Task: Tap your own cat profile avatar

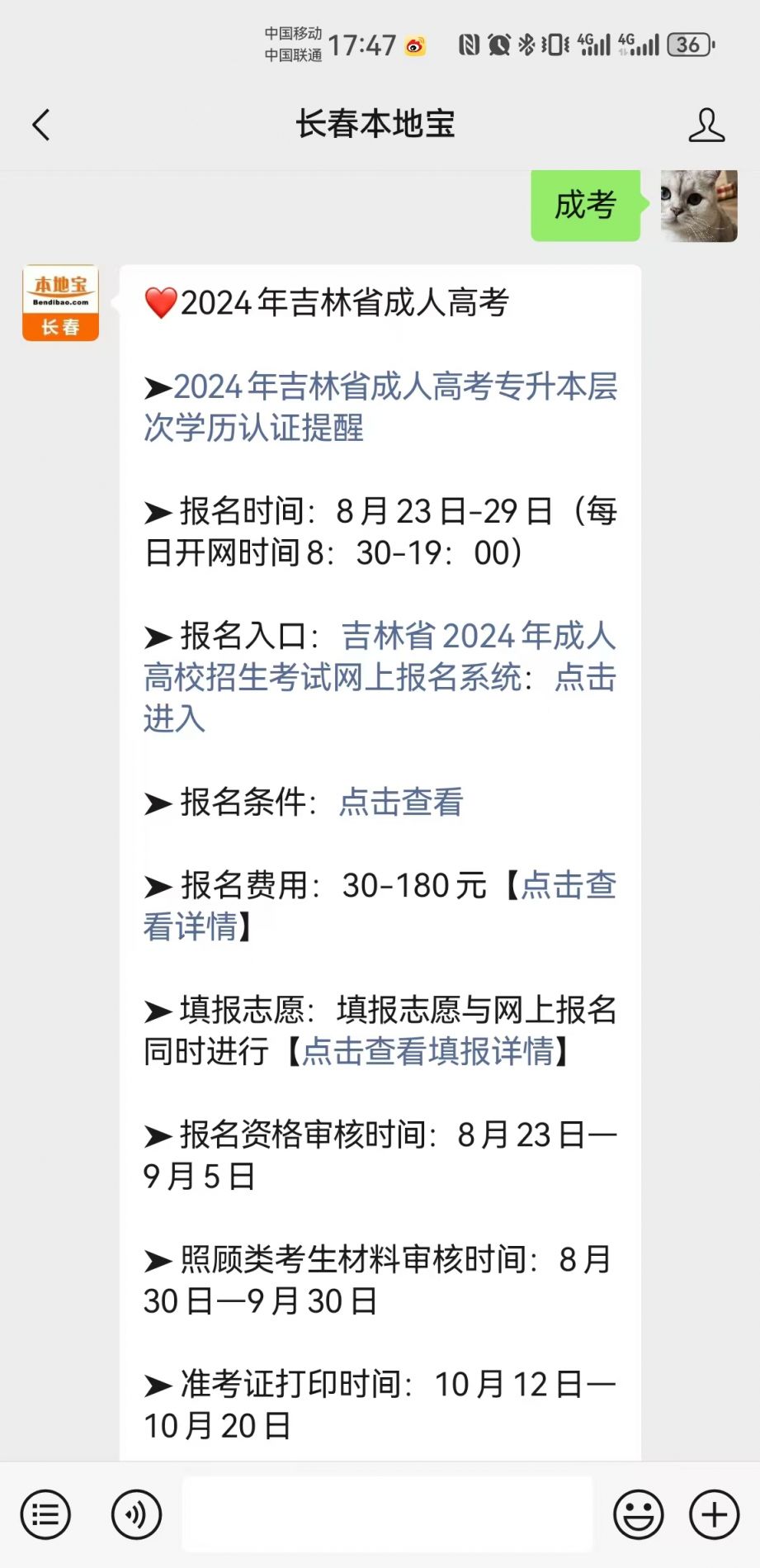Action: pyautogui.click(x=697, y=206)
